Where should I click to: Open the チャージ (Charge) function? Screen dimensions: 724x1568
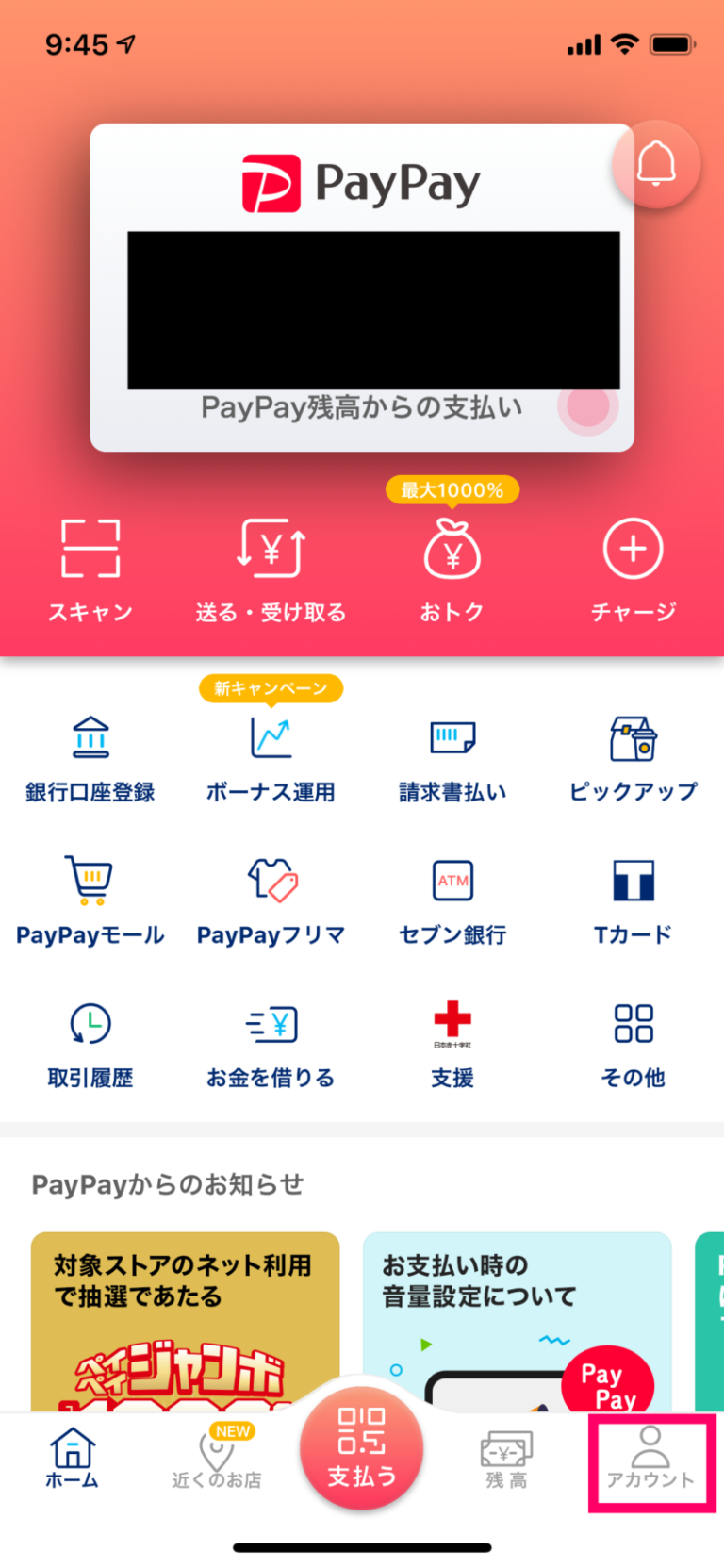click(633, 566)
